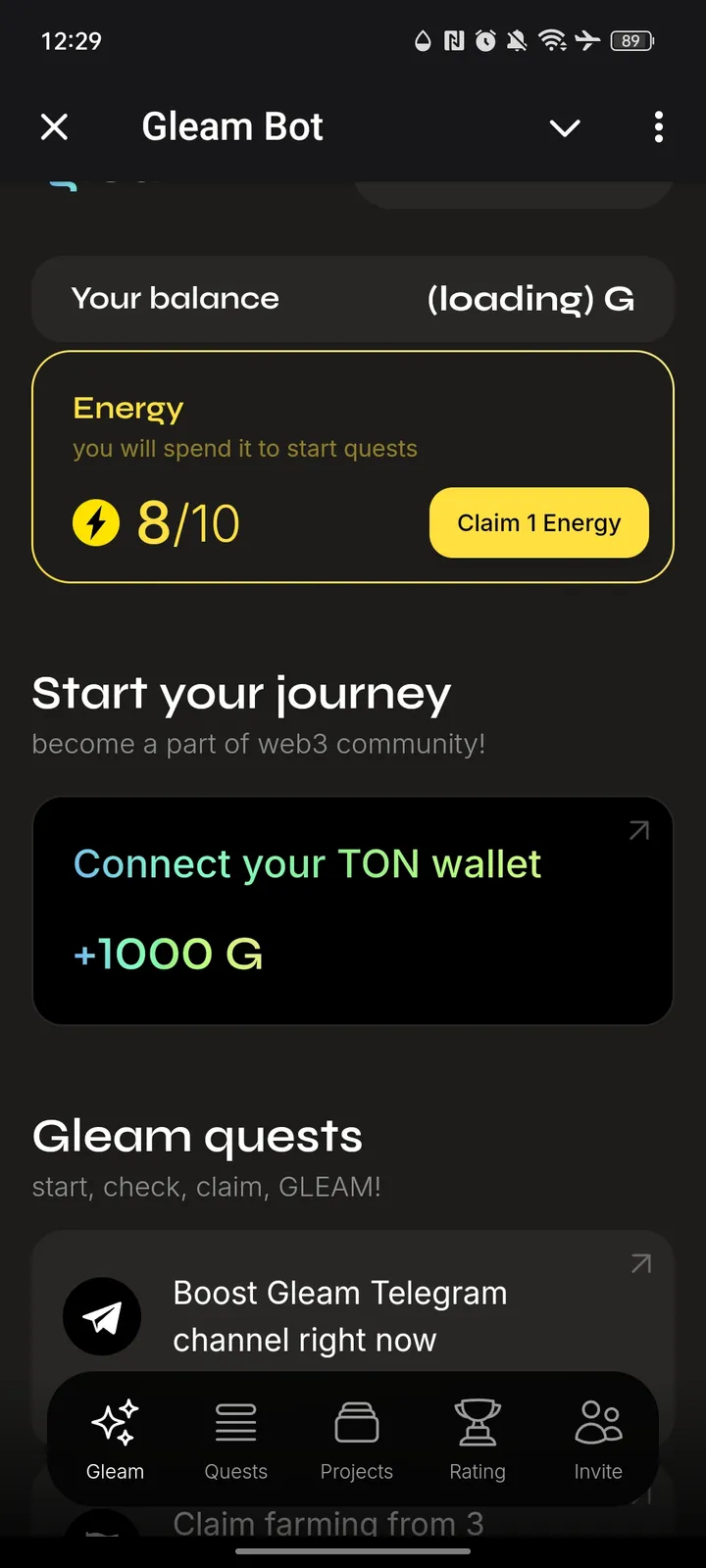Click the diagonal arrow on the wallet card
Viewport: 706px width, 1568px height.
pyautogui.click(x=638, y=829)
